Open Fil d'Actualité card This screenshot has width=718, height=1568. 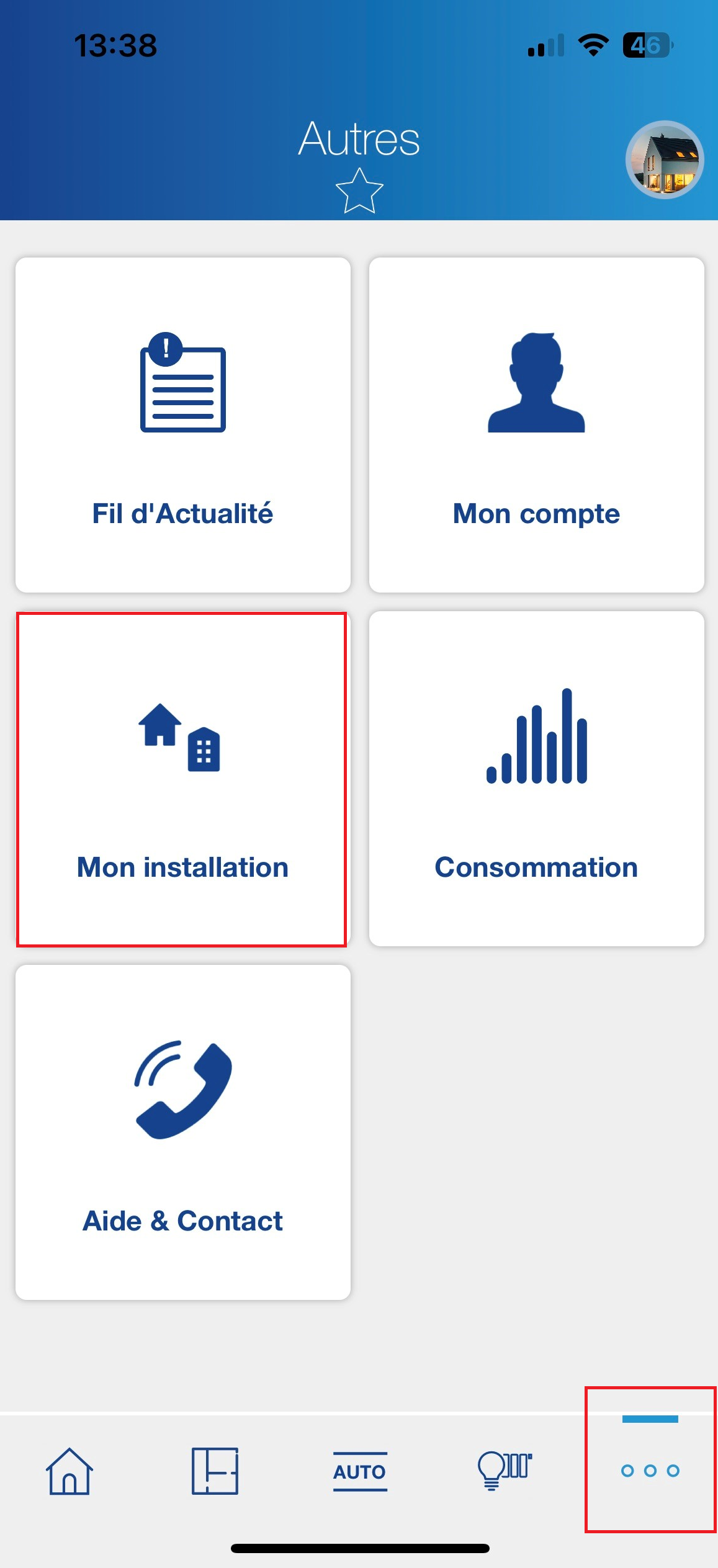183,425
